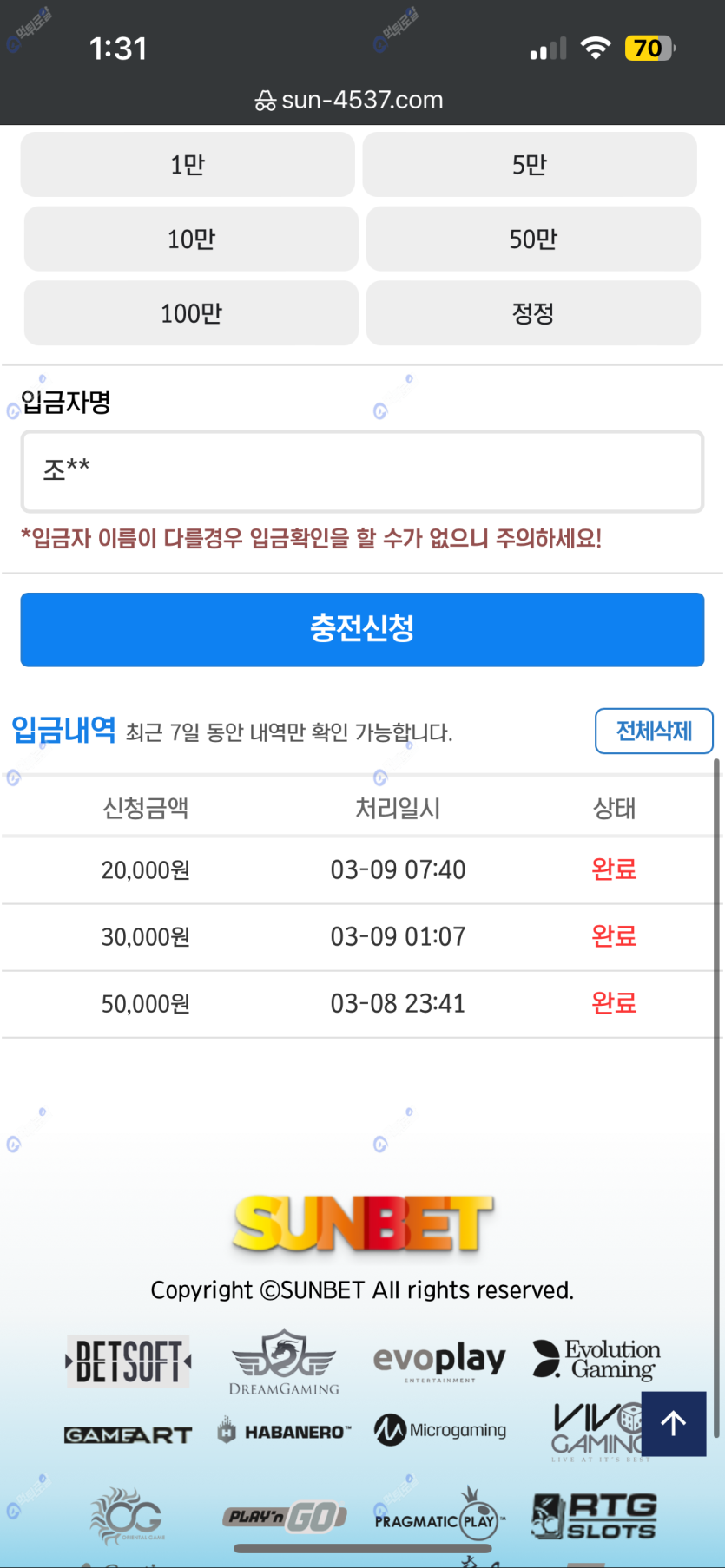
Task: Focus the 입금자명 depositor name field
Action: click(x=362, y=471)
